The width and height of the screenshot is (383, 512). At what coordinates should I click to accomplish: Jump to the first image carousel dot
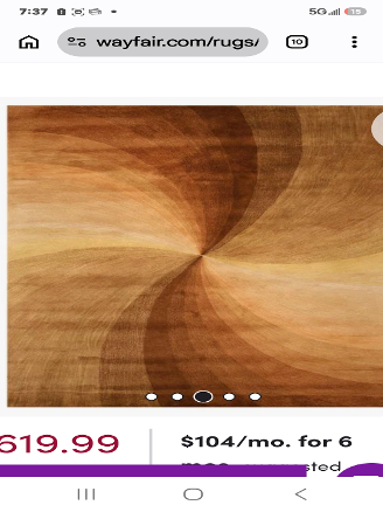(152, 397)
